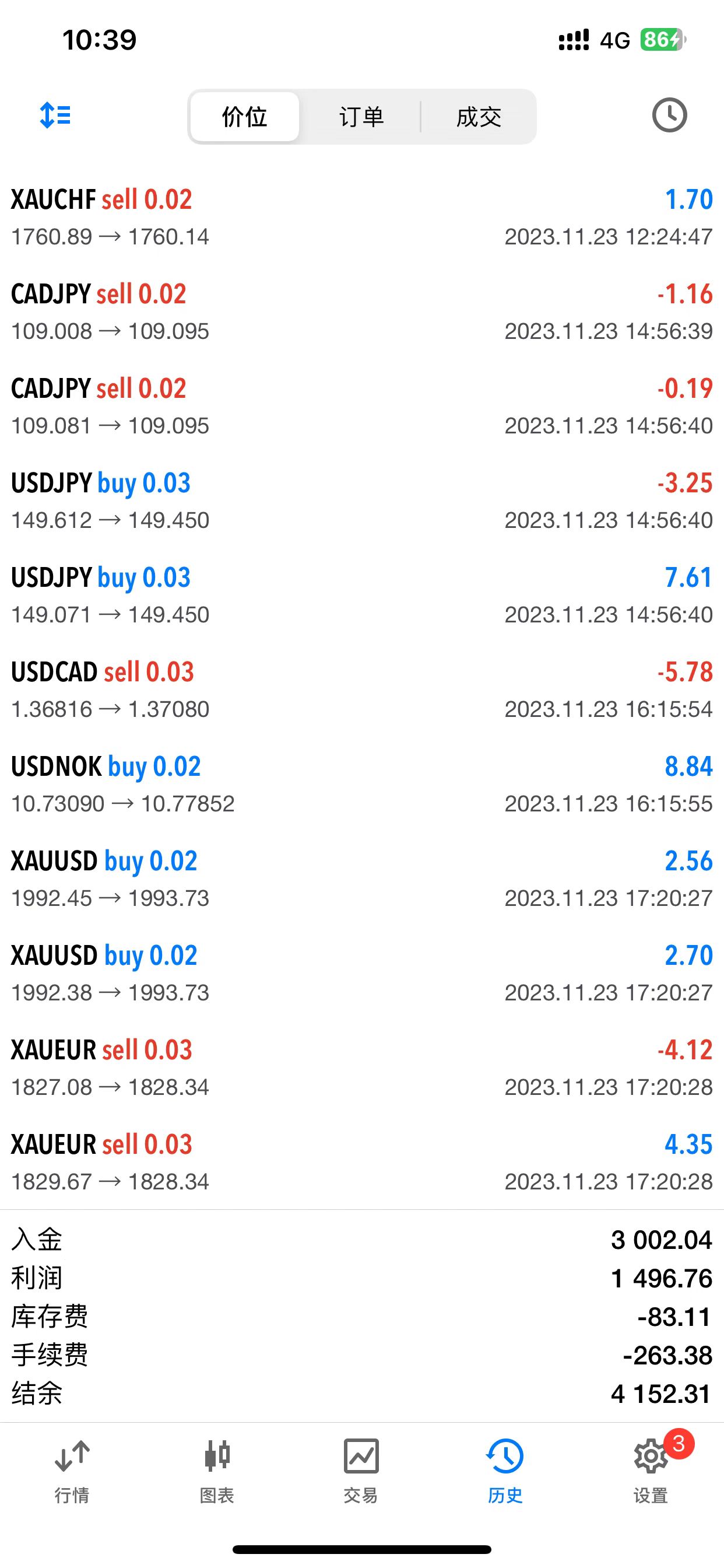The height and width of the screenshot is (1568, 724).
Task: Go to the 行情 quotes tab
Action: (x=72, y=1471)
